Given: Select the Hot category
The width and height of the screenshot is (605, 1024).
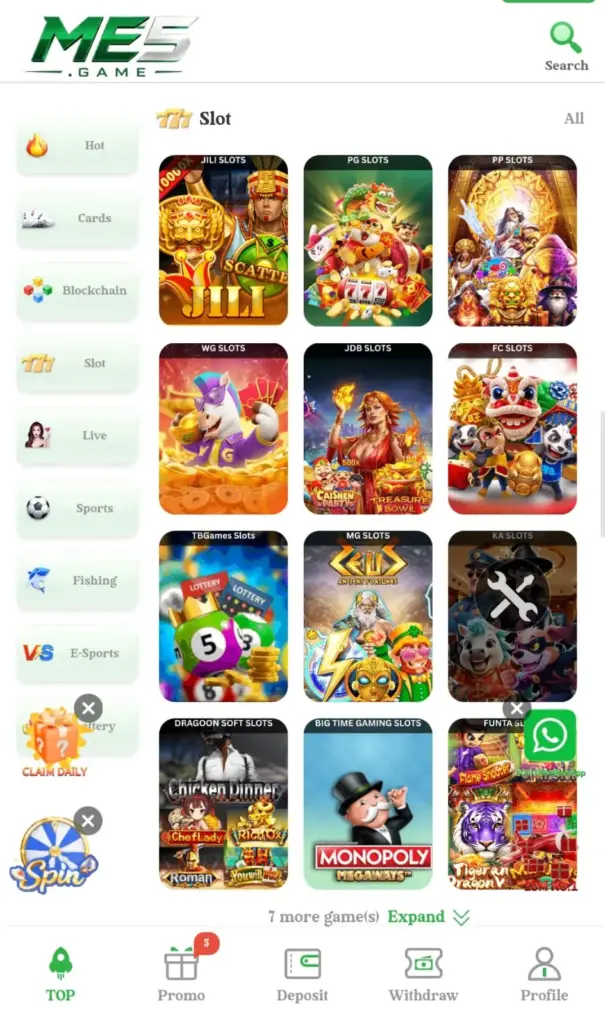Looking at the screenshot, I should point(77,145).
